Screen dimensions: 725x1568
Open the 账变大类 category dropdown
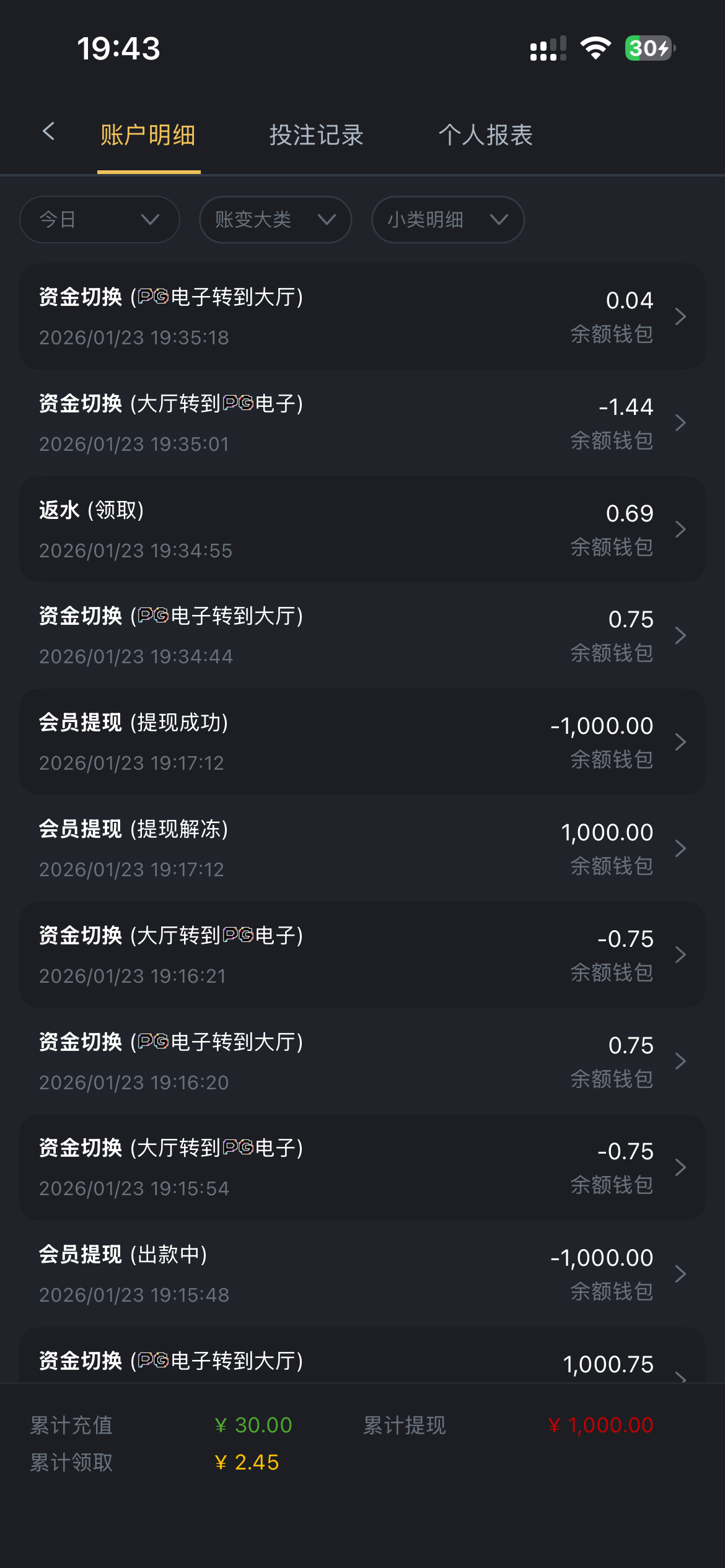pos(275,219)
